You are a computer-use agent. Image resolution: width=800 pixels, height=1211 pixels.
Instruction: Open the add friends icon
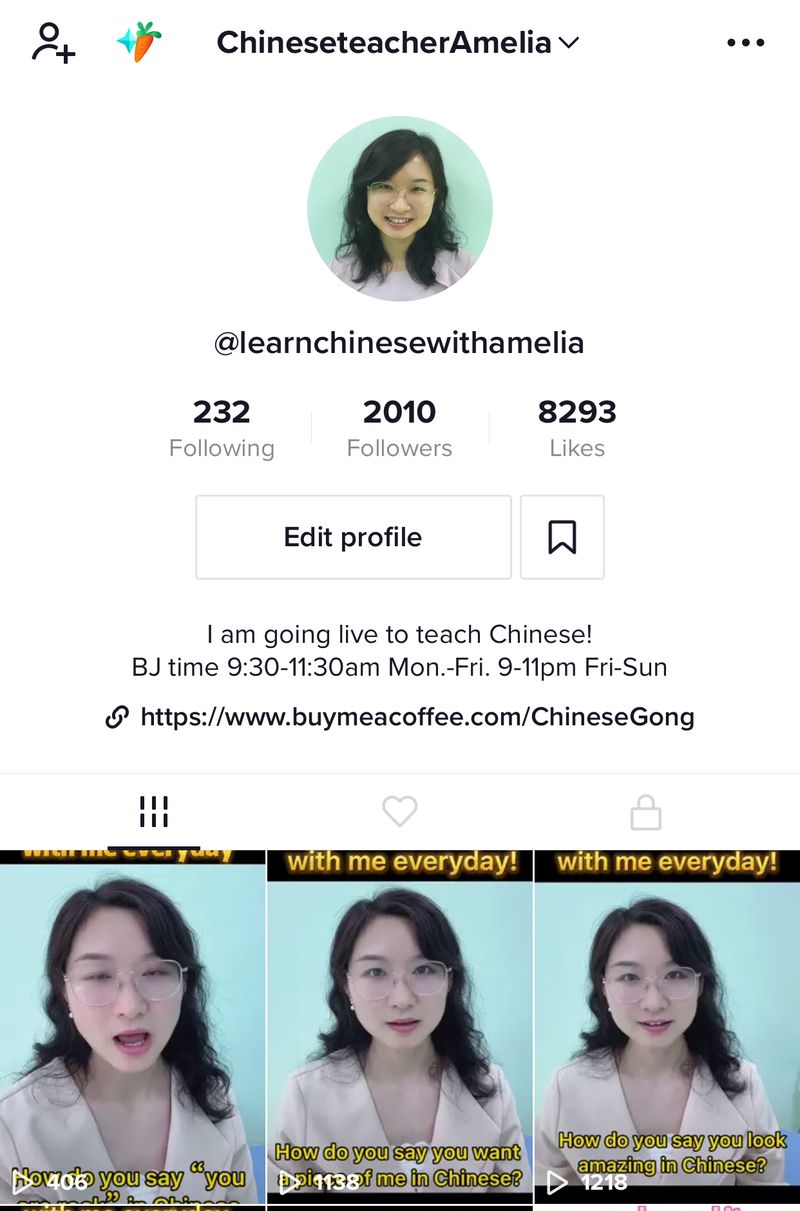[x=54, y=43]
